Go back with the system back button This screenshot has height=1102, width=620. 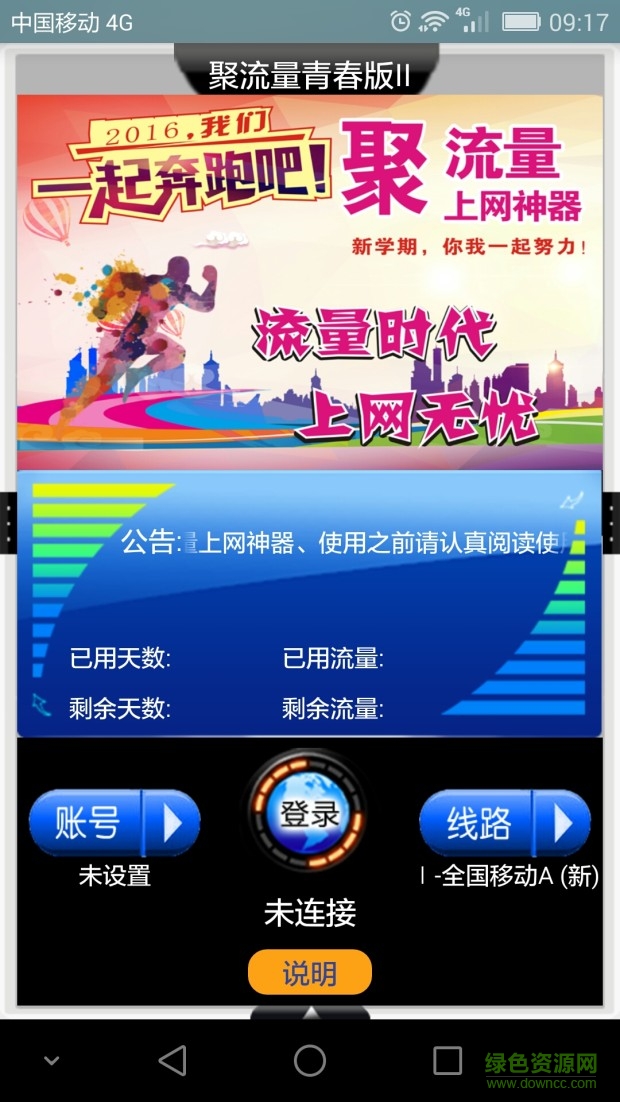tap(173, 1060)
